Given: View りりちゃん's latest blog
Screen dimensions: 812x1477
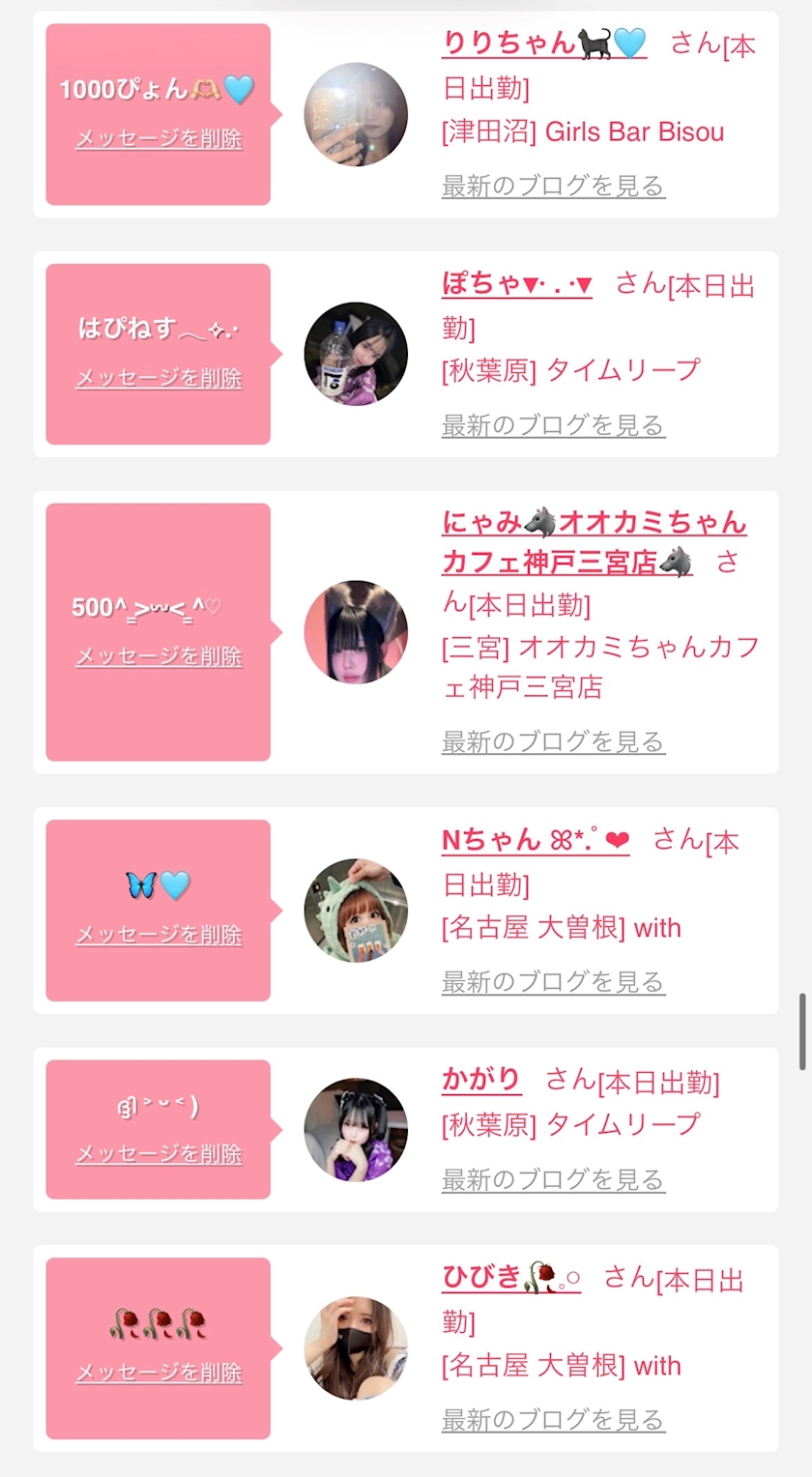Looking at the screenshot, I should coord(553,186).
